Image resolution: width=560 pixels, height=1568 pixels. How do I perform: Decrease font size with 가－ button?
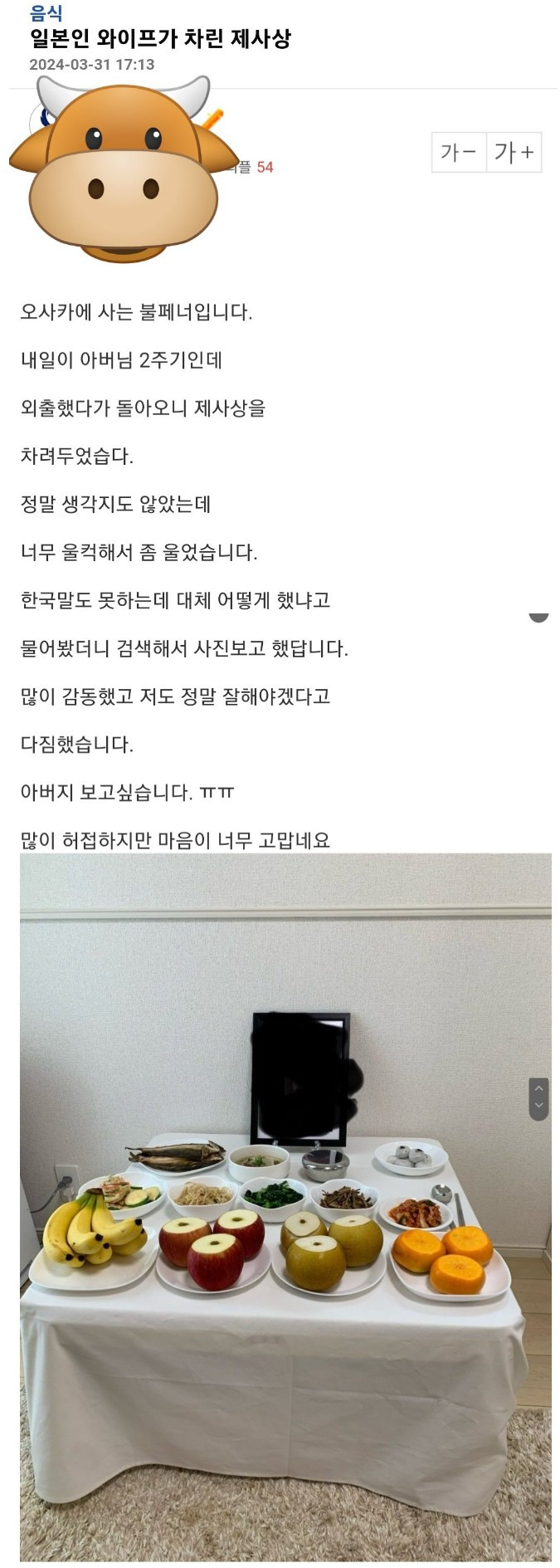[x=459, y=152]
